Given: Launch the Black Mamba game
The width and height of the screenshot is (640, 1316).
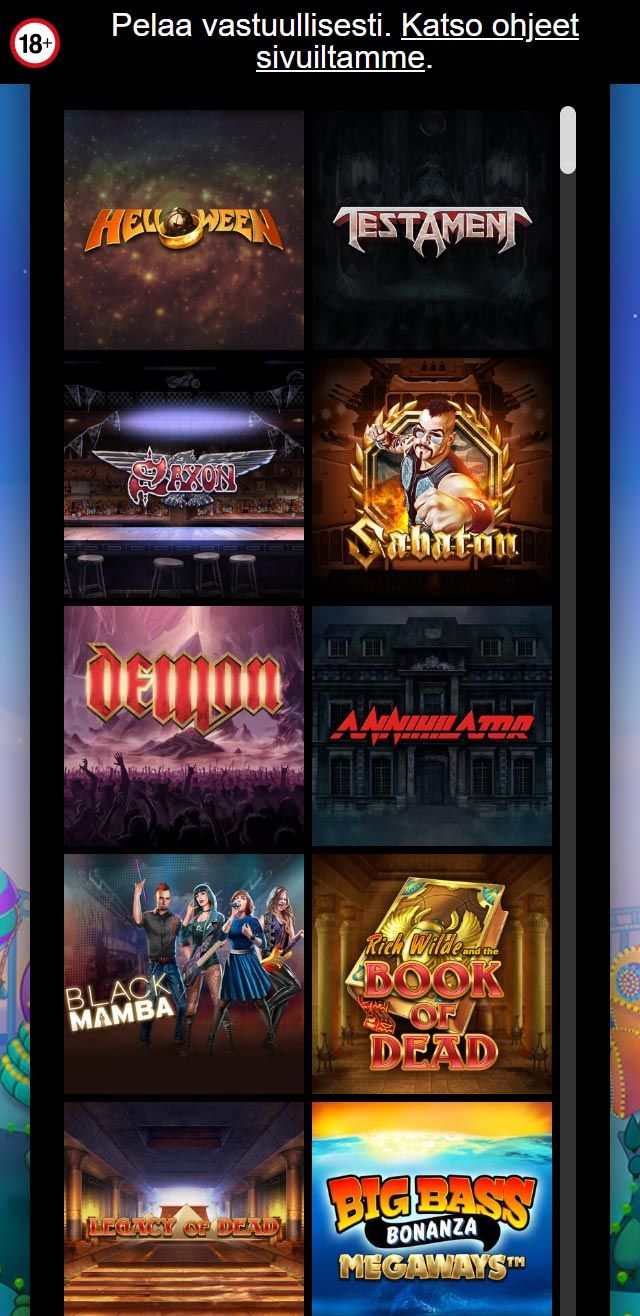Looking at the screenshot, I should click(184, 974).
